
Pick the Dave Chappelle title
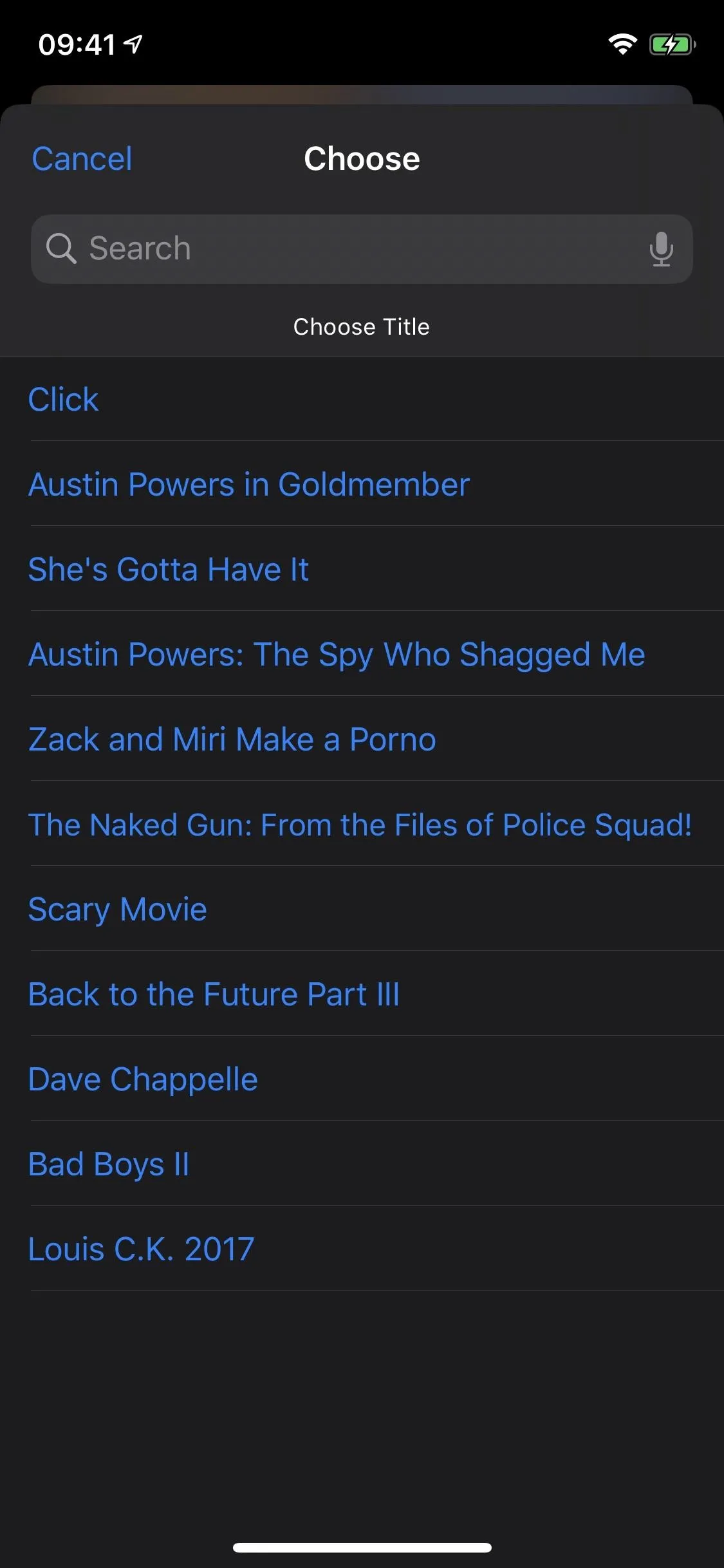(362, 1079)
